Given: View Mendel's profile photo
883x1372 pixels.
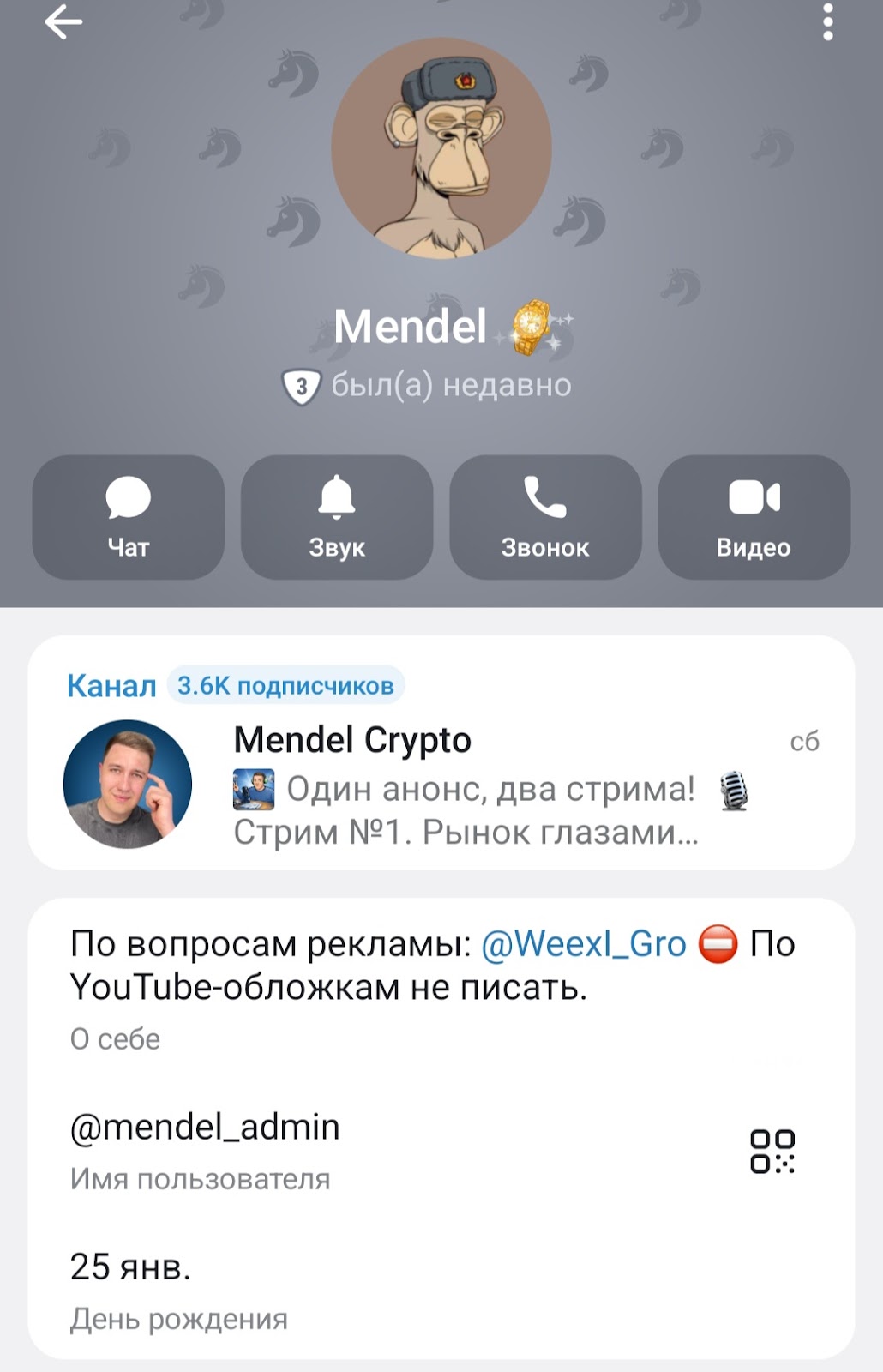Looking at the screenshot, I should 441,147.
